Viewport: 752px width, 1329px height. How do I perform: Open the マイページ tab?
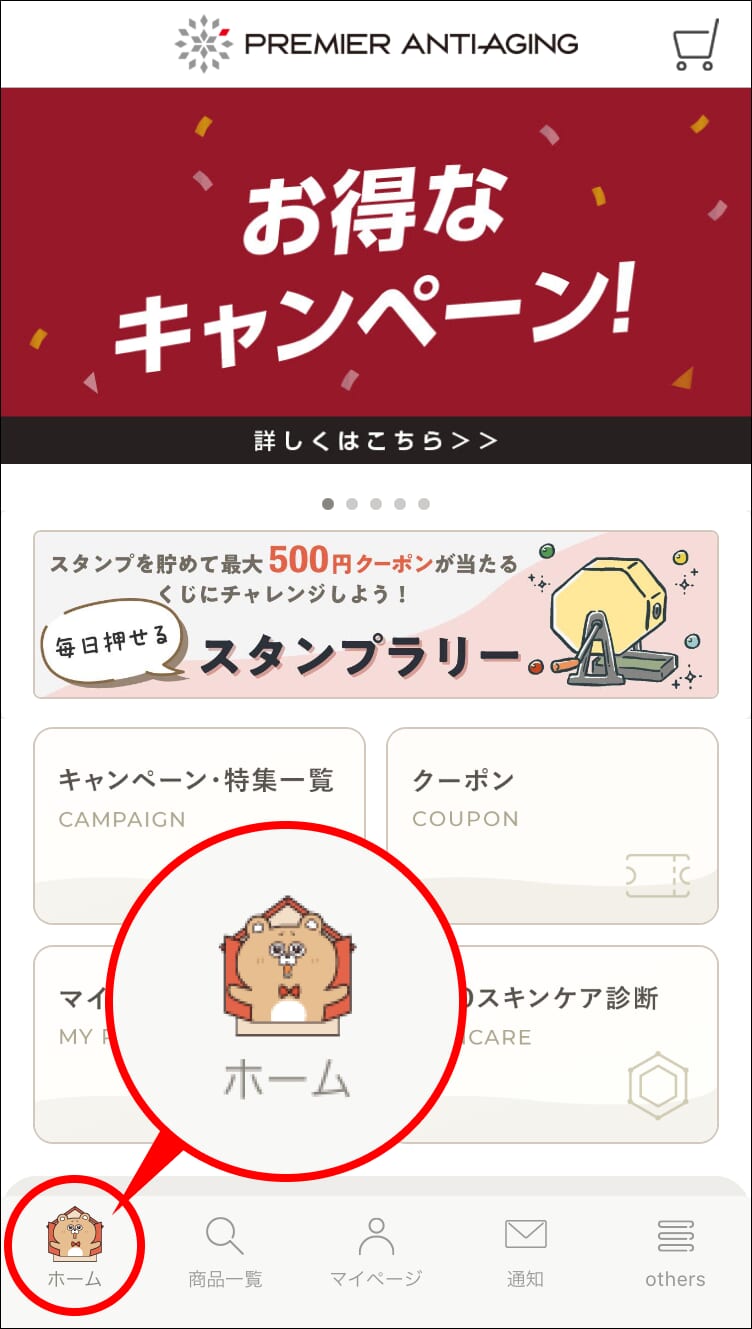pyautogui.click(x=376, y=1250)
